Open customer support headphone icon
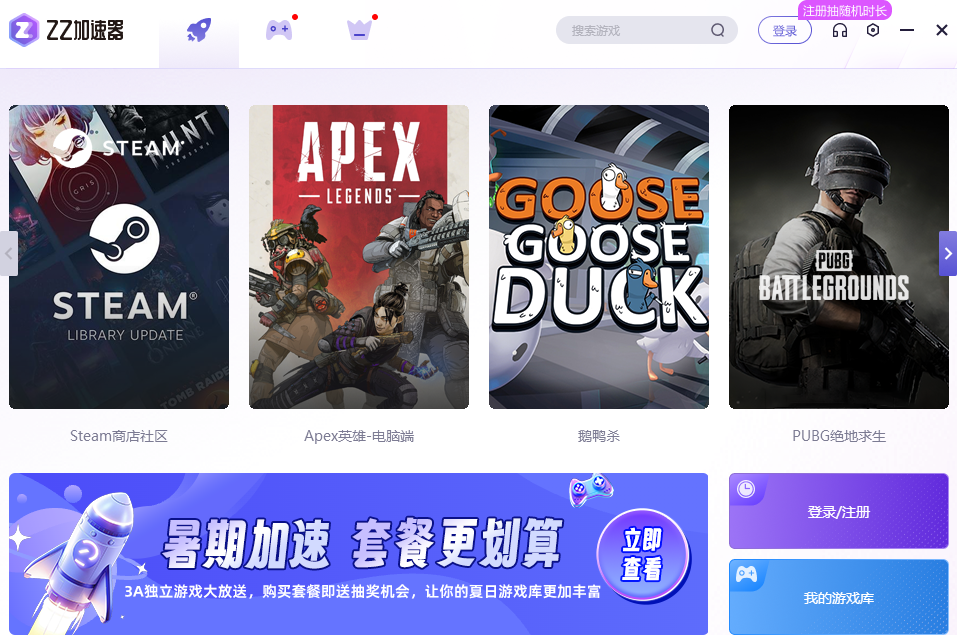The image size is (957, 635). tap(840, 31)
